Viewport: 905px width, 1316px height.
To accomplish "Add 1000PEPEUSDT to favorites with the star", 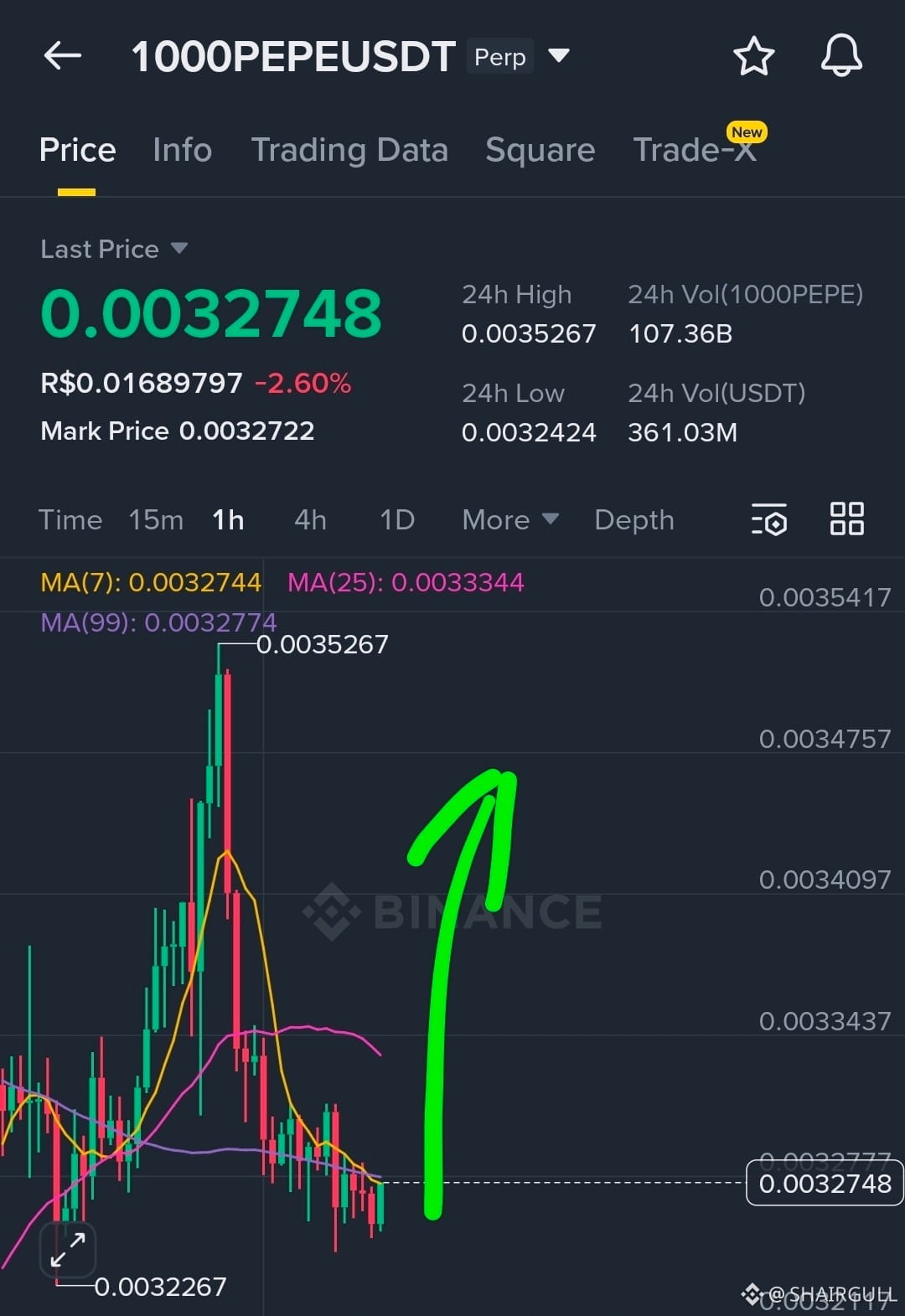I will coord(753,57).
